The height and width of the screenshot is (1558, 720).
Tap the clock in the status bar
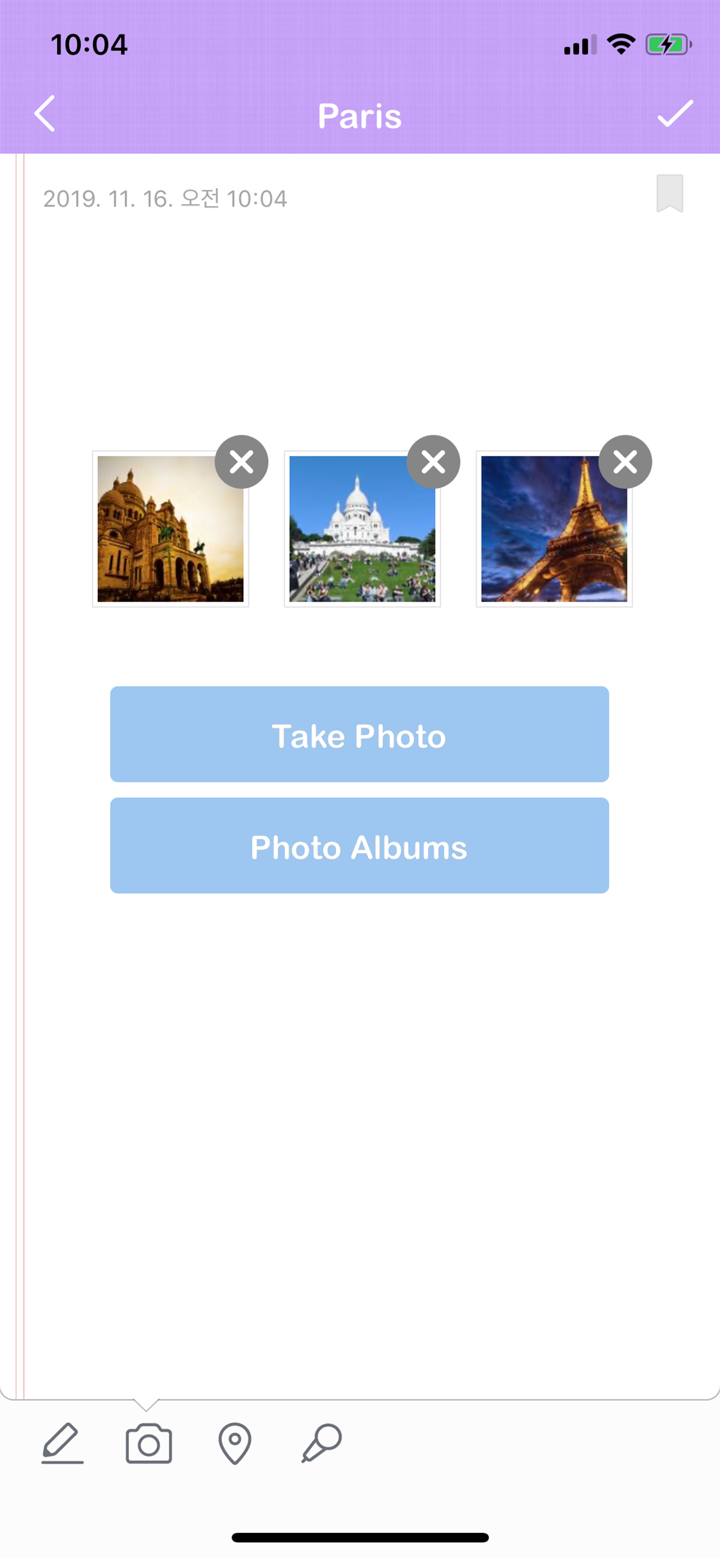pos(89,44)
